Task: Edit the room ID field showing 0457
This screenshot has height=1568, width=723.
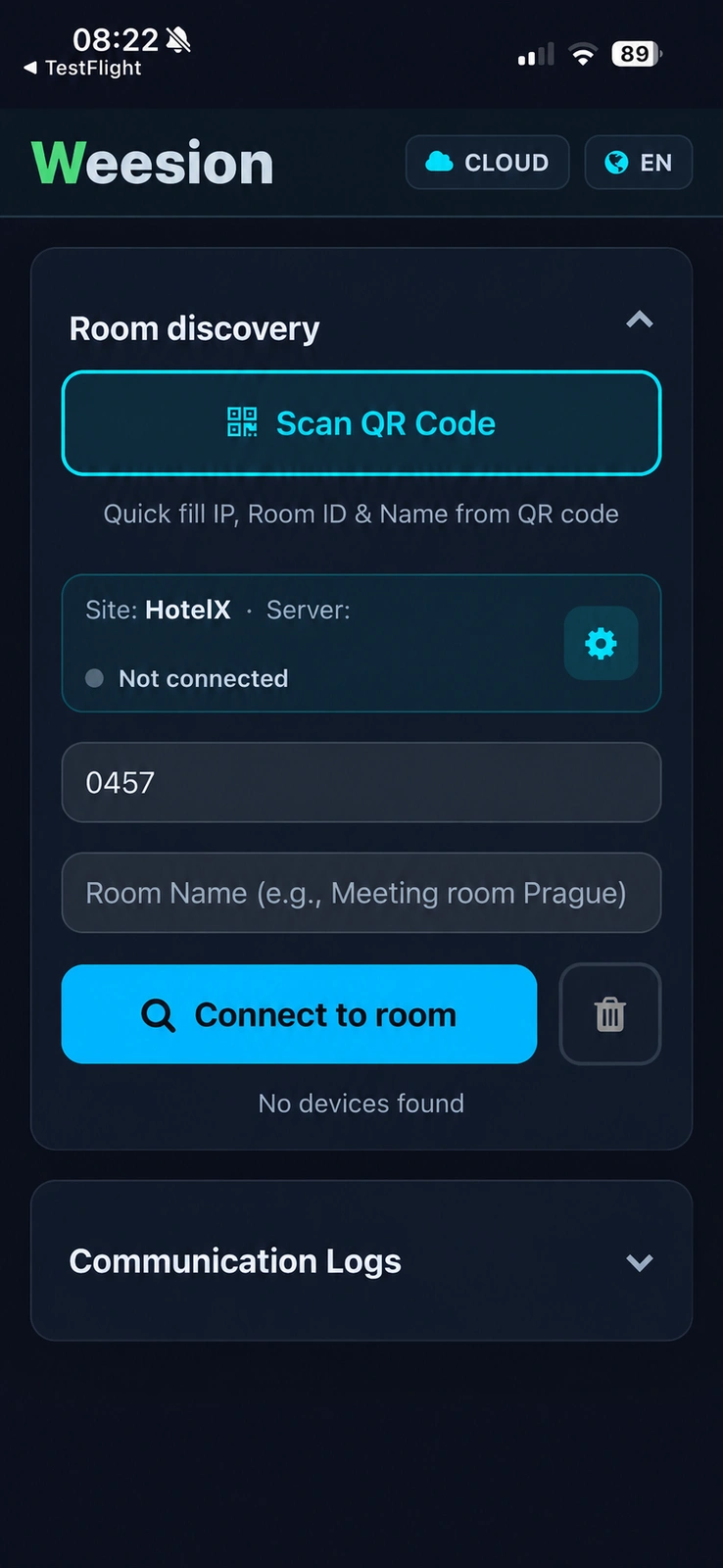Action: pyautogui.click(x=361, y=782)
